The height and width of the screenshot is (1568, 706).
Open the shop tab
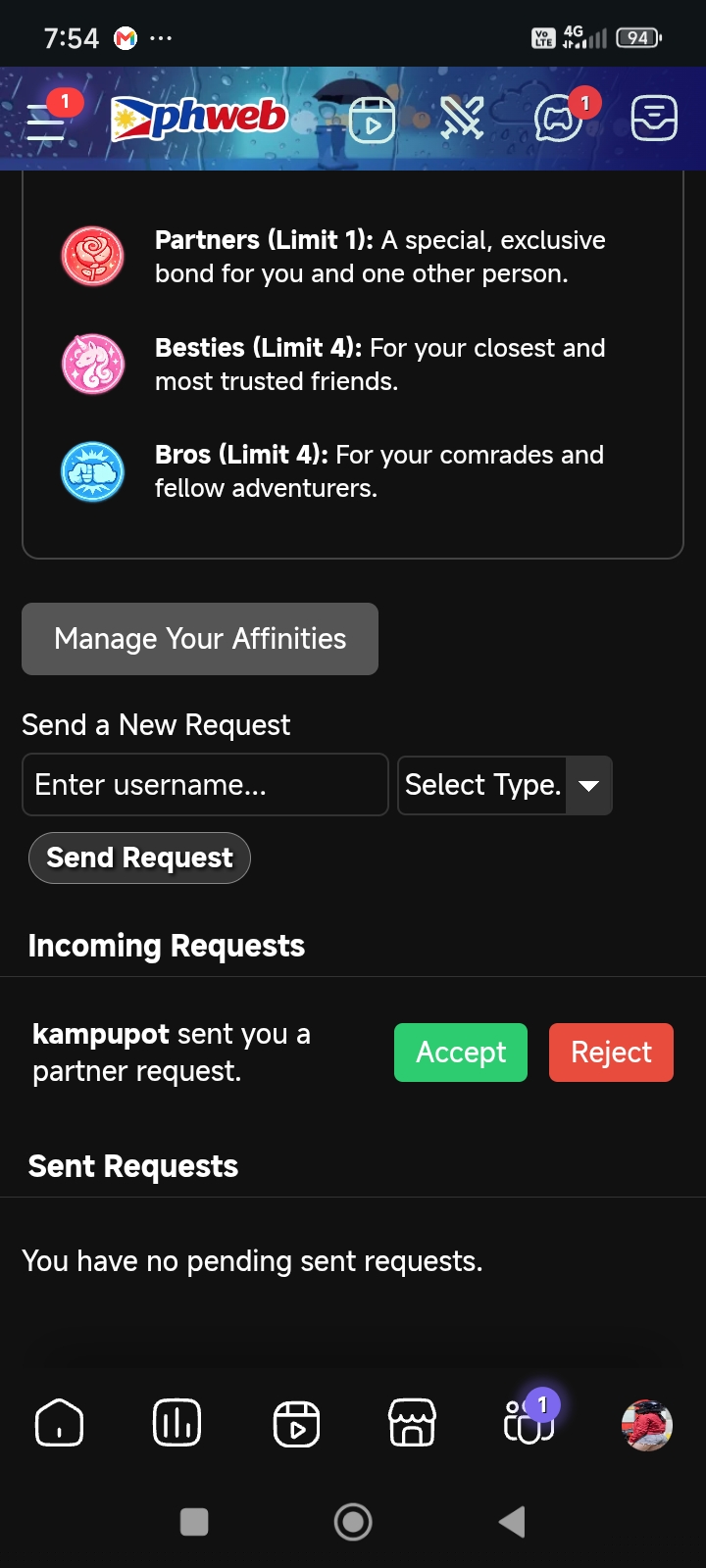click(413, 1423)
